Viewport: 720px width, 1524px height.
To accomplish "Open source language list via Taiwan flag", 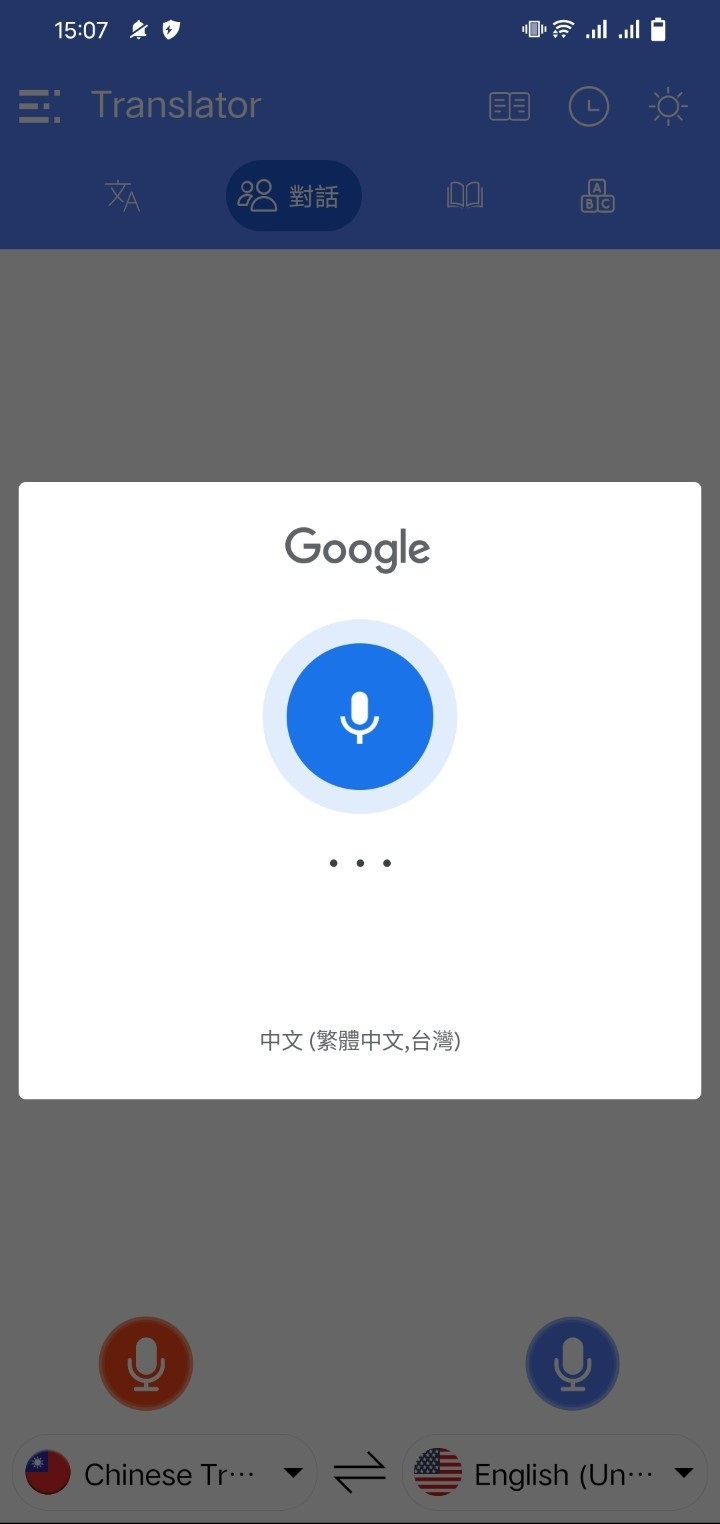I will tap(48, 1472).
